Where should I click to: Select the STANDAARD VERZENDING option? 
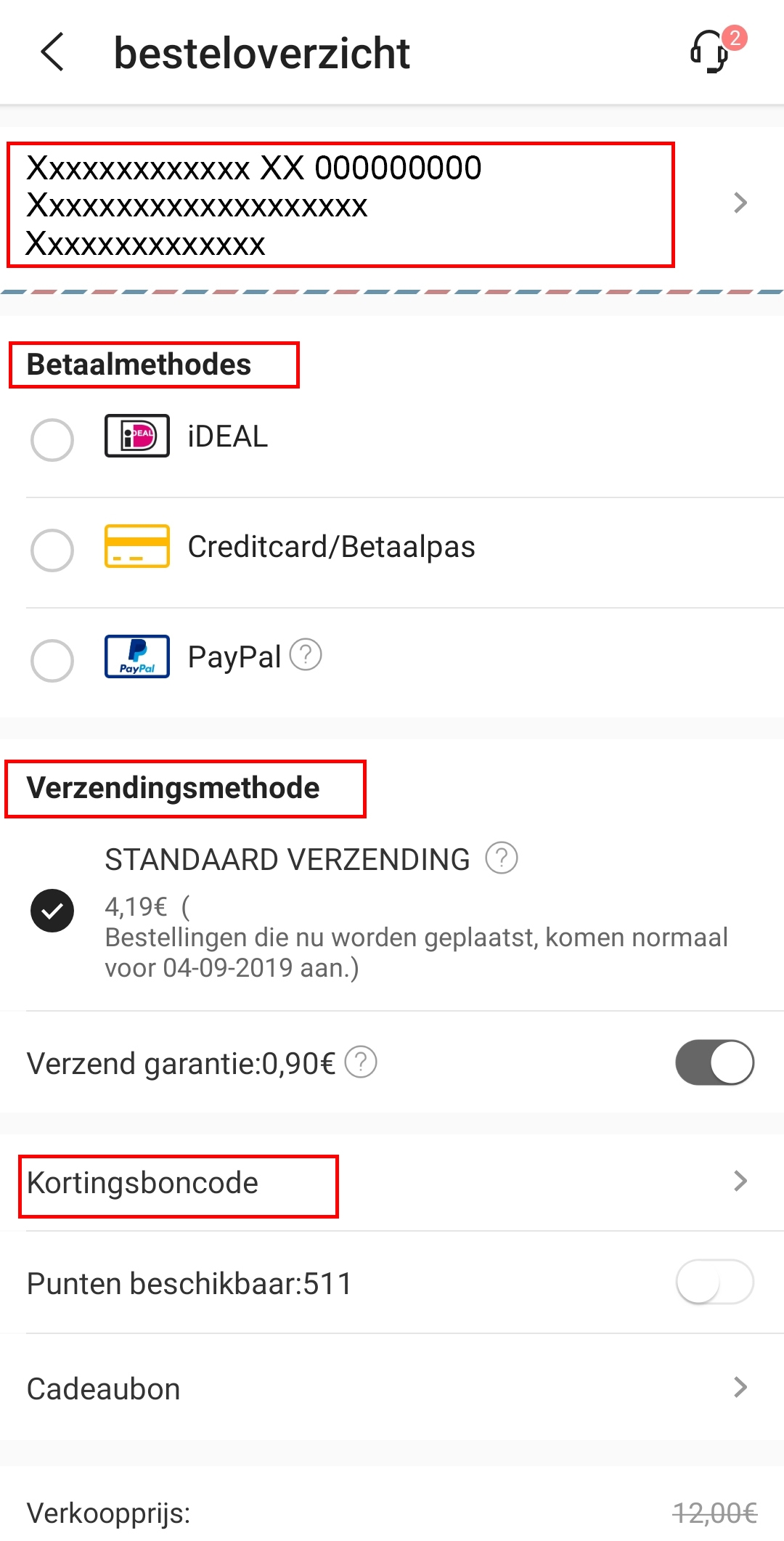pyautogui.click(x=52, y=910)
